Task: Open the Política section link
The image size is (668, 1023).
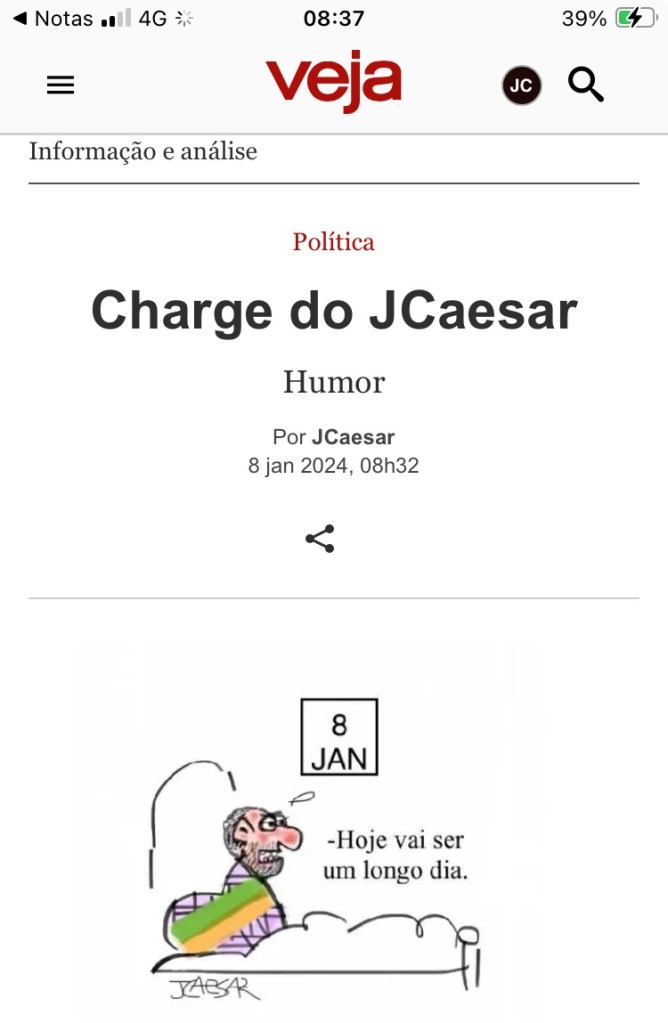Action: (334, 242)
